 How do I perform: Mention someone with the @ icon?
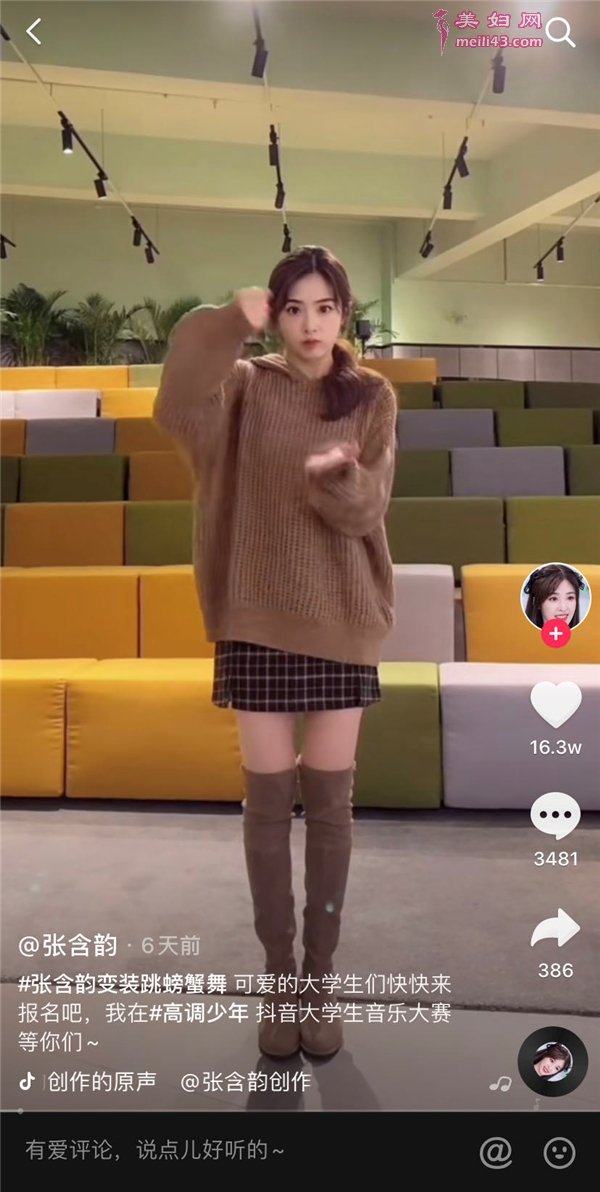pyautogui.click(x=495, y=1152)
